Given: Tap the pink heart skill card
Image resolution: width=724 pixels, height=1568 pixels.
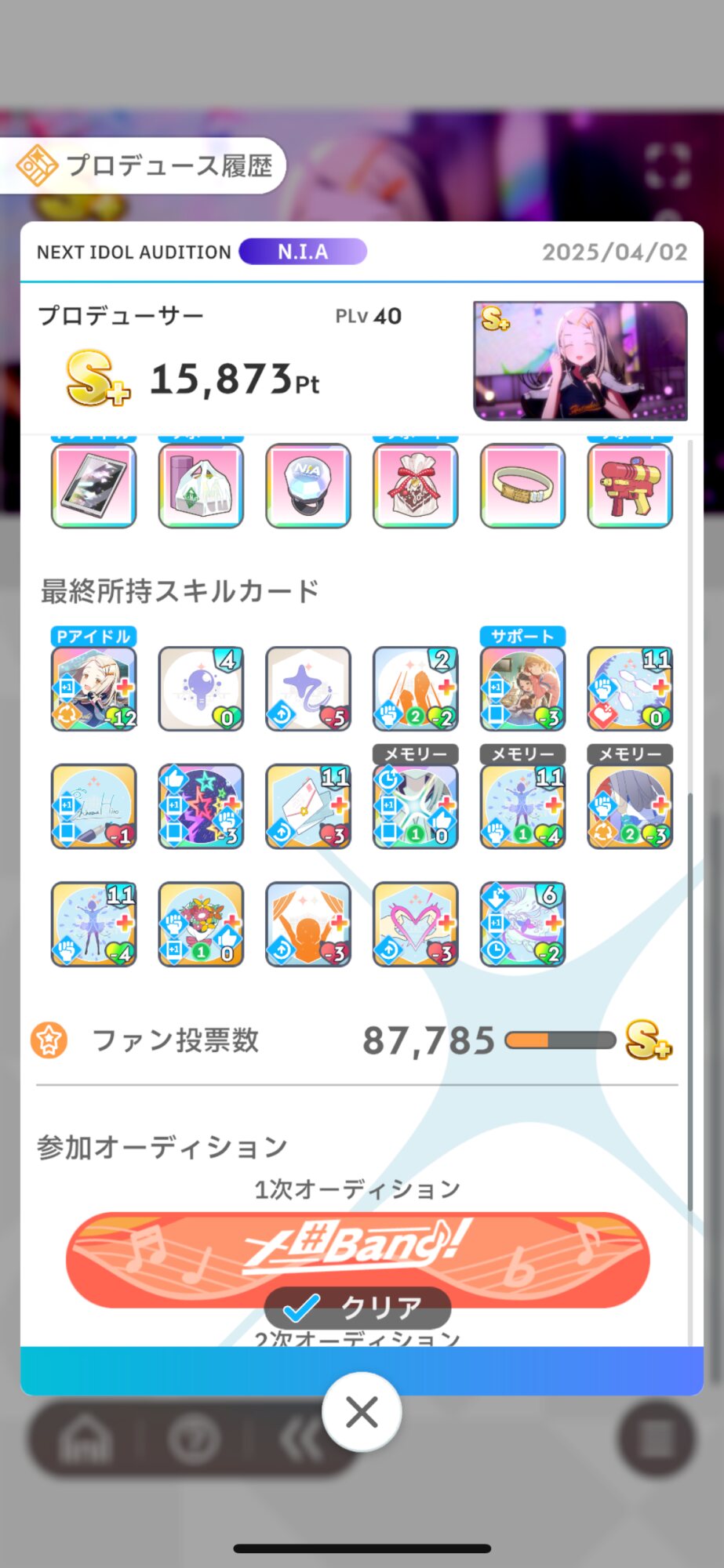Looking at the screenshot, I should pos(415,924).
